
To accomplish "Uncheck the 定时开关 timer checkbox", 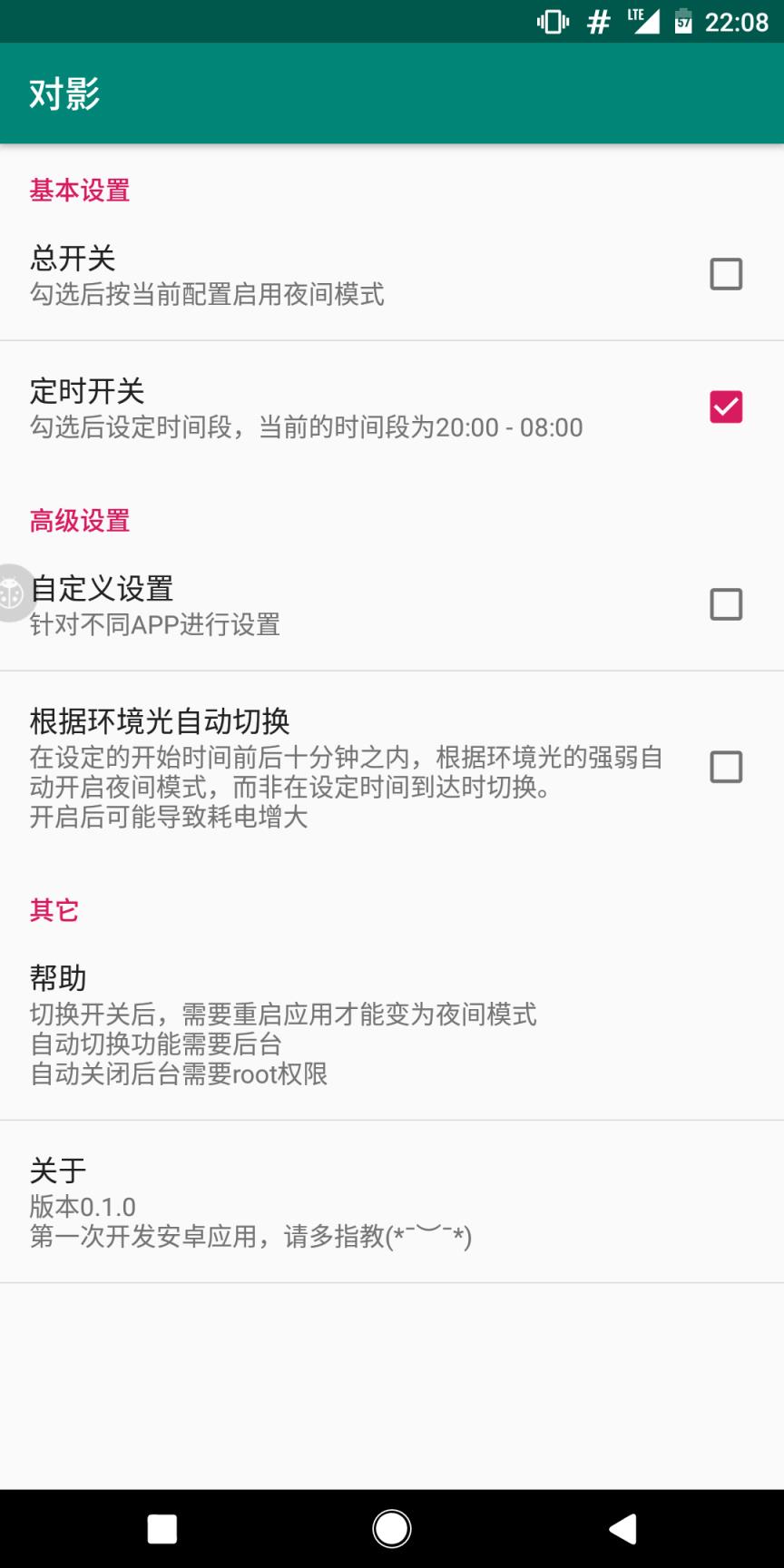I will tap(725, 407).
